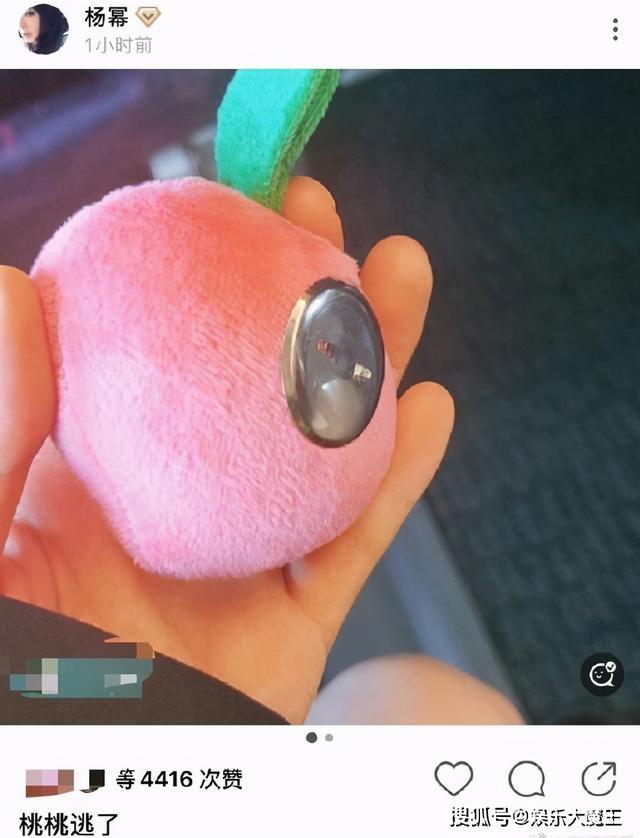Tap the sticker face icon on photo

(x=602, y=674)
